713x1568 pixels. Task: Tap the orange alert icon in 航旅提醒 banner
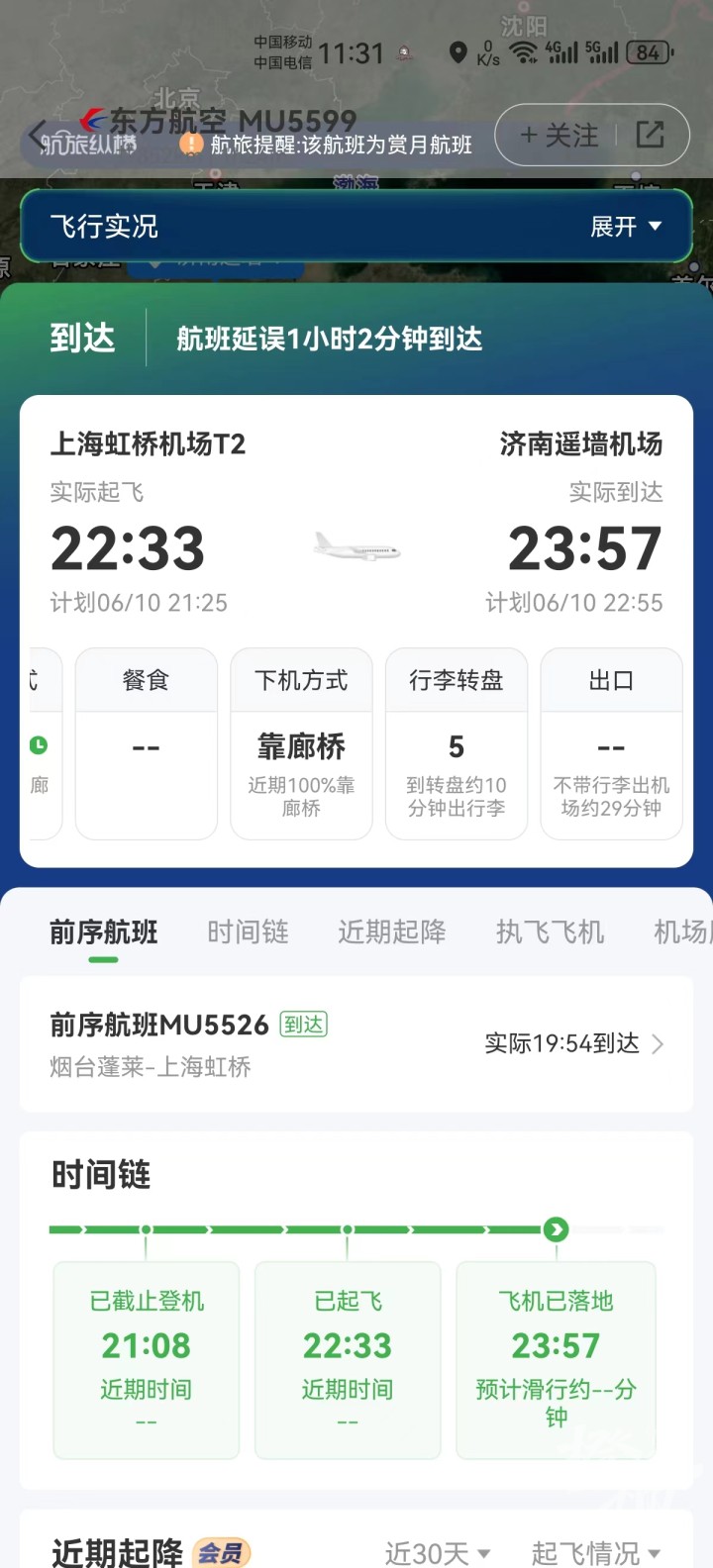(188, 145)
